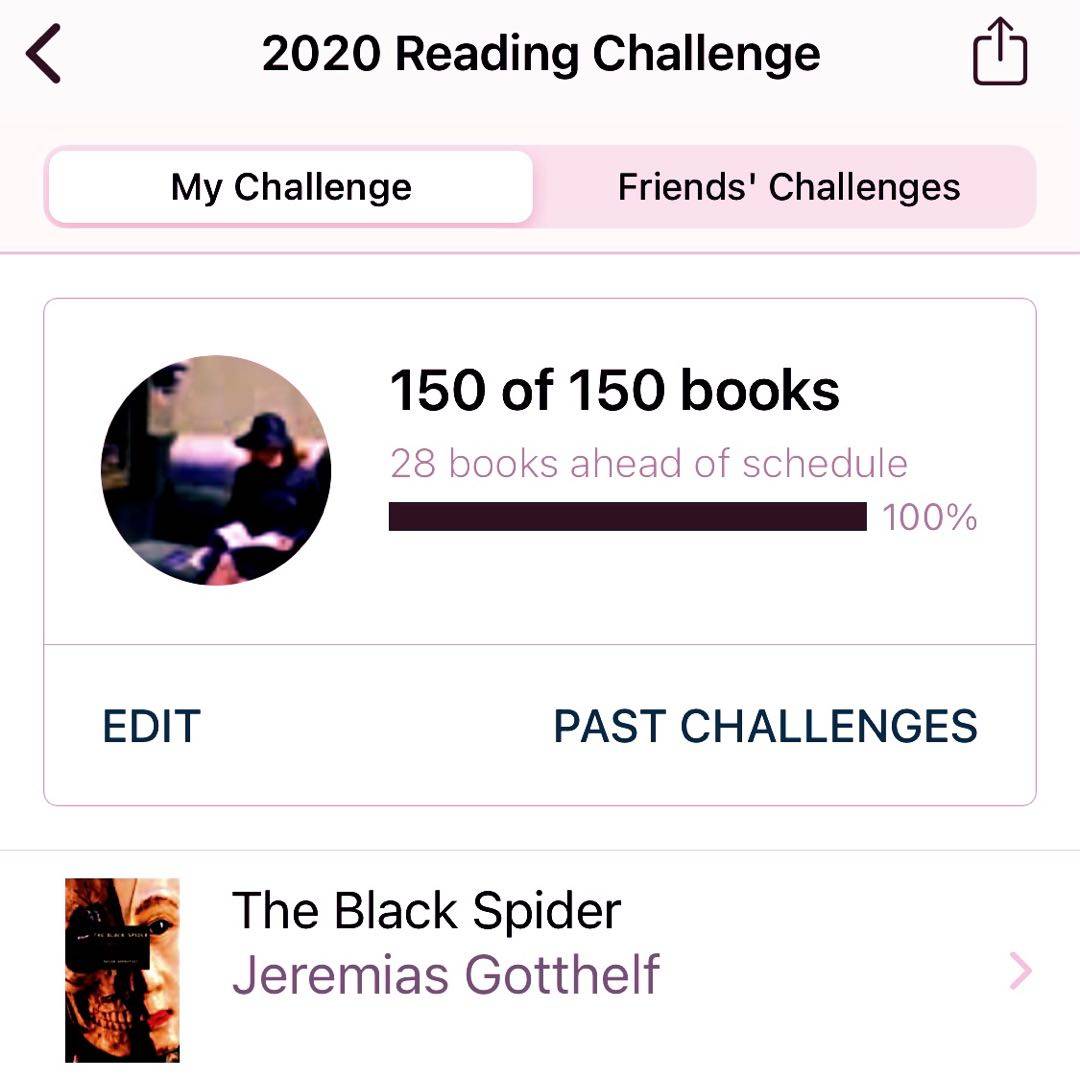Switch to Friends' Challenges tab

click(x=788, y=187)
